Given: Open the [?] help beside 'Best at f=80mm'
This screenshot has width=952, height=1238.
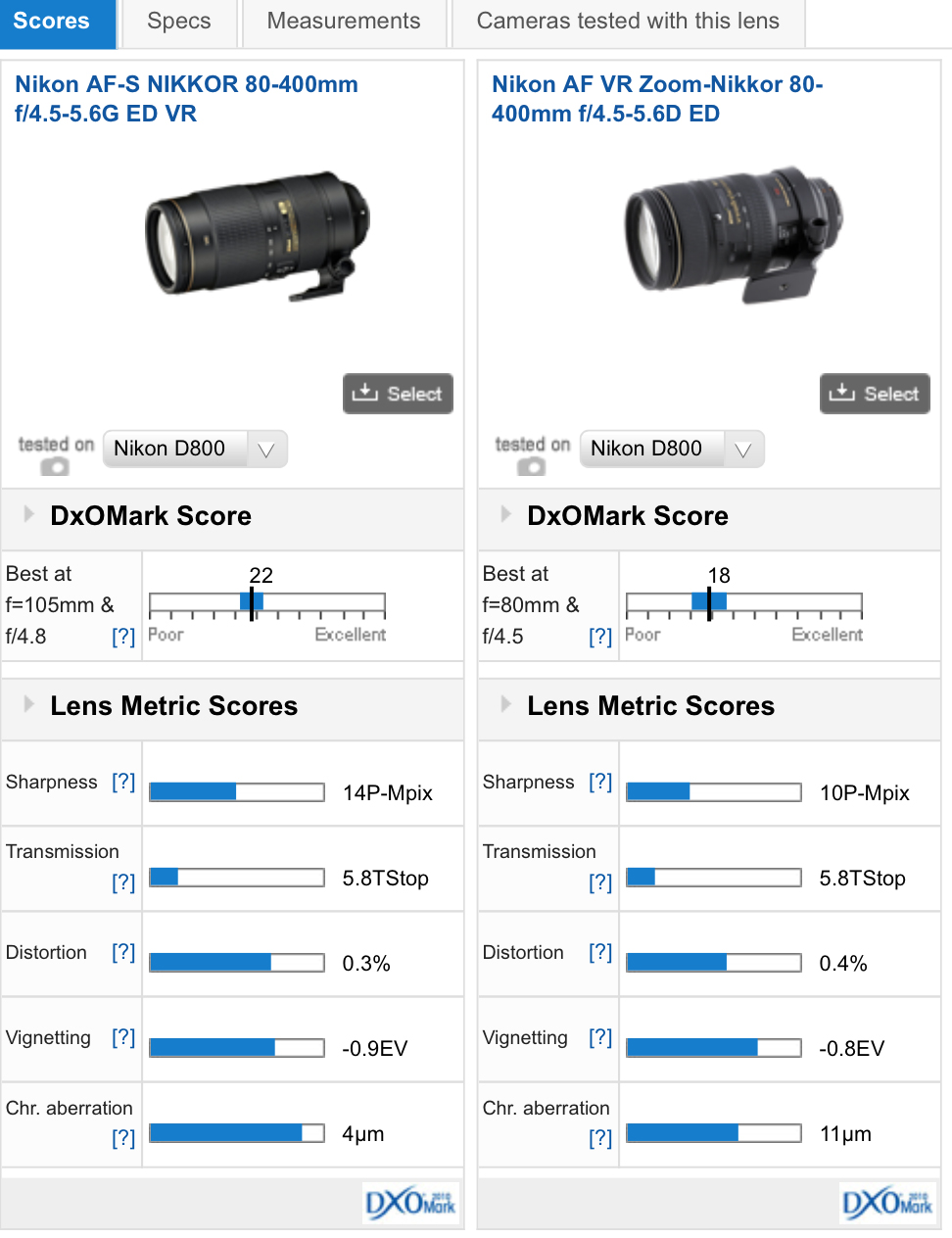Looking at the screenshot, I should click(x=600, y=637).
